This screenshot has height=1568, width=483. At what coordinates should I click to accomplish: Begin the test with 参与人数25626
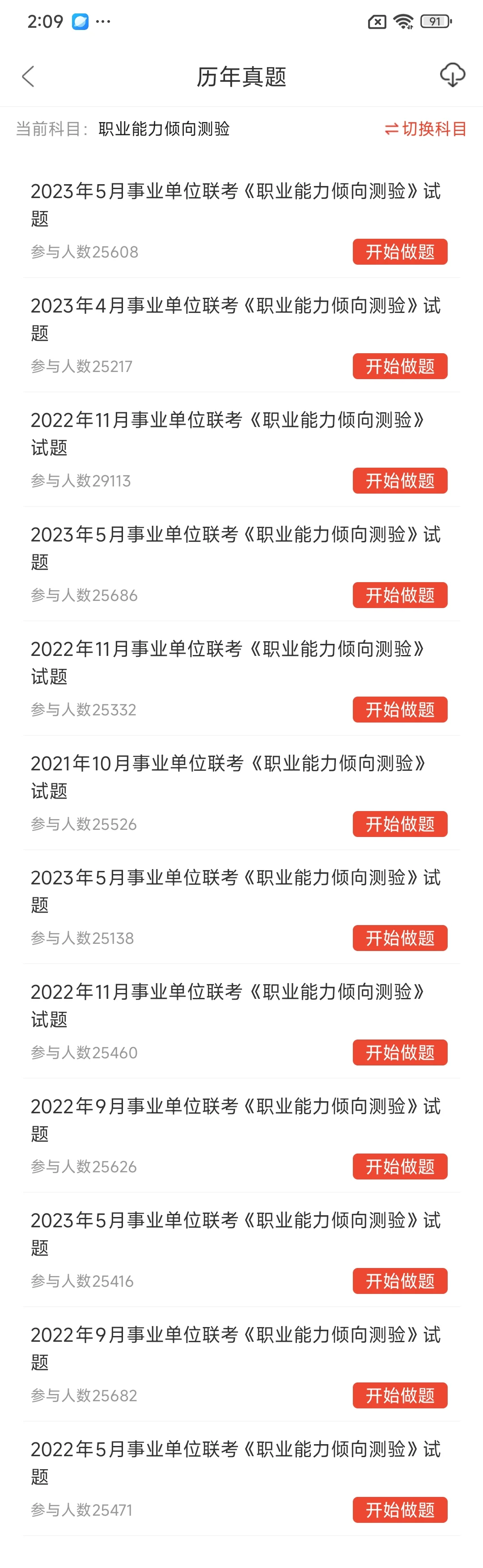[399, 1167]
